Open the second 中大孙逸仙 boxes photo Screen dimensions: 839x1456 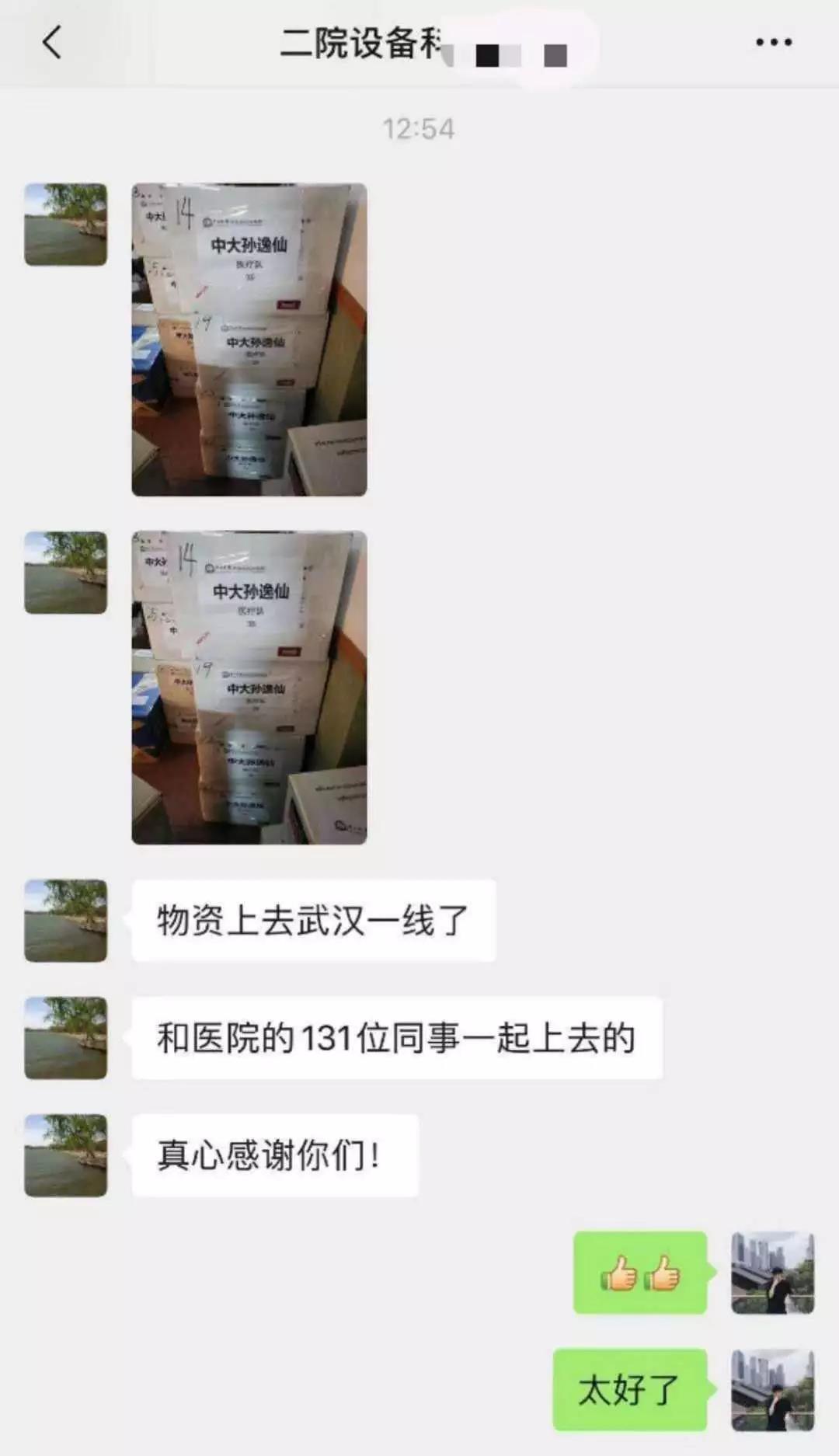247,688
